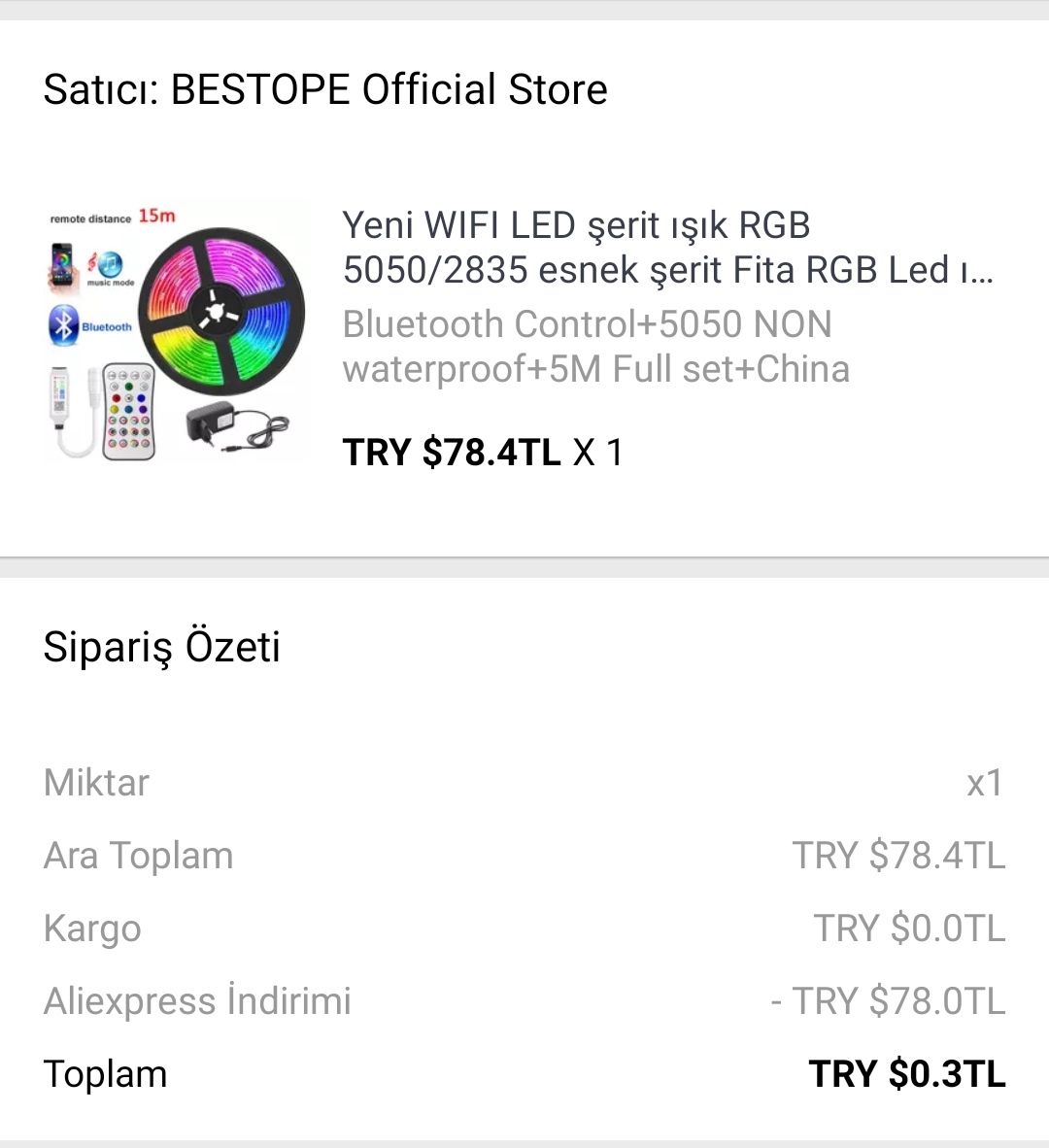Viewport: 1049px width, 1148px height.
Task: Open the LED strip product image
Action: [x=177, y=332]
